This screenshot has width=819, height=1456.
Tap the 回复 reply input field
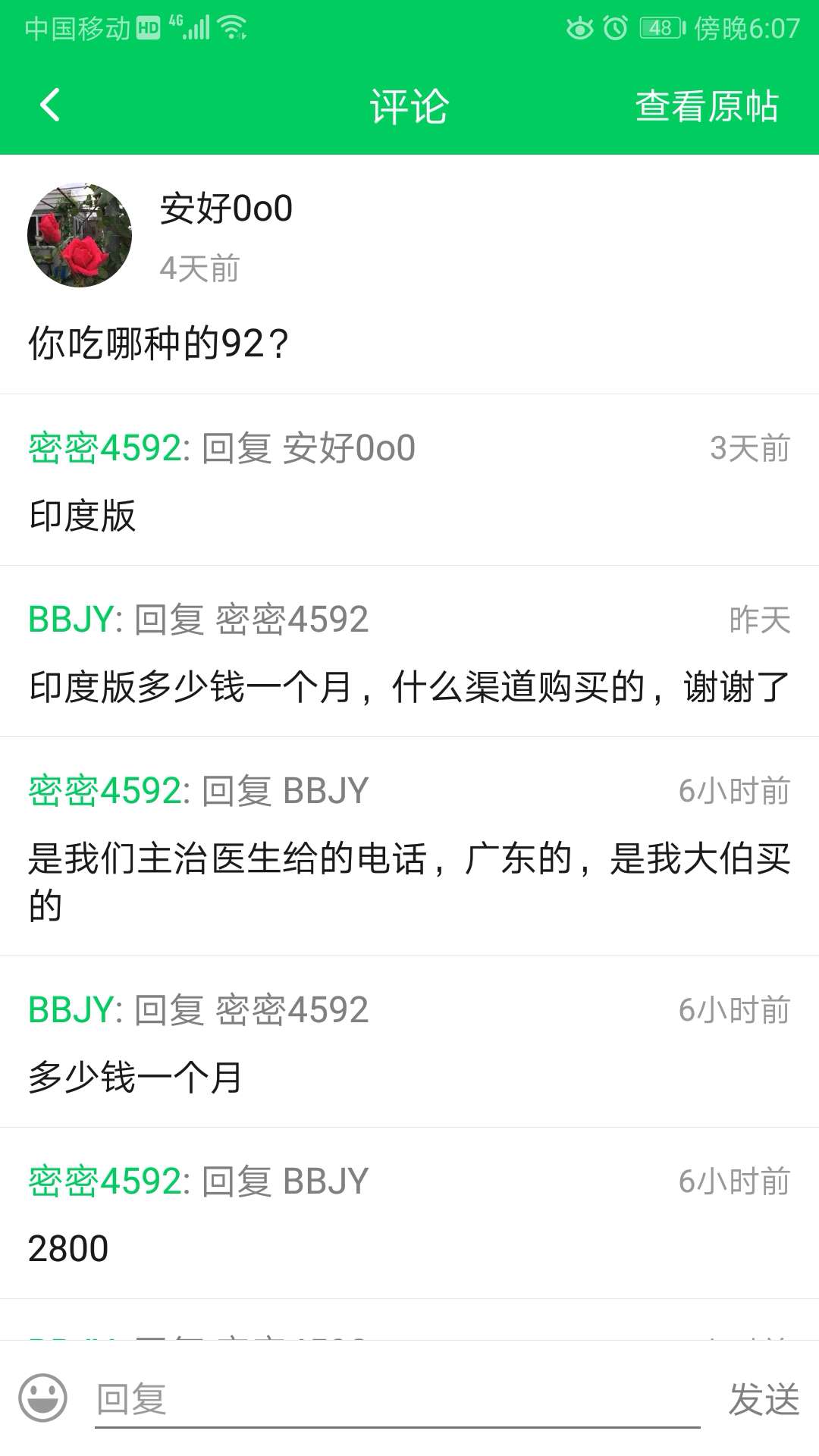[x=396, y=1398]
